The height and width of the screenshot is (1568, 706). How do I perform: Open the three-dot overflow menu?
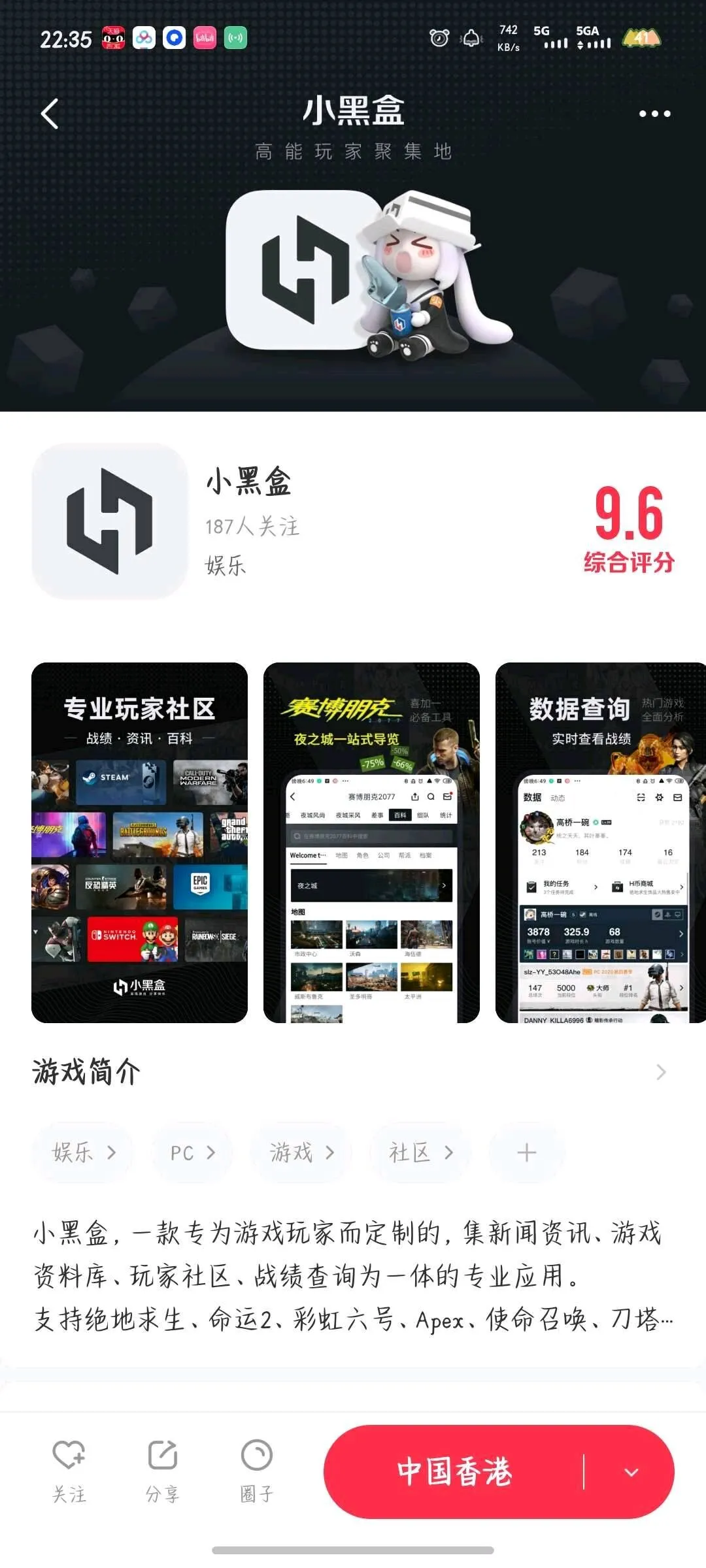coord(654,114)
